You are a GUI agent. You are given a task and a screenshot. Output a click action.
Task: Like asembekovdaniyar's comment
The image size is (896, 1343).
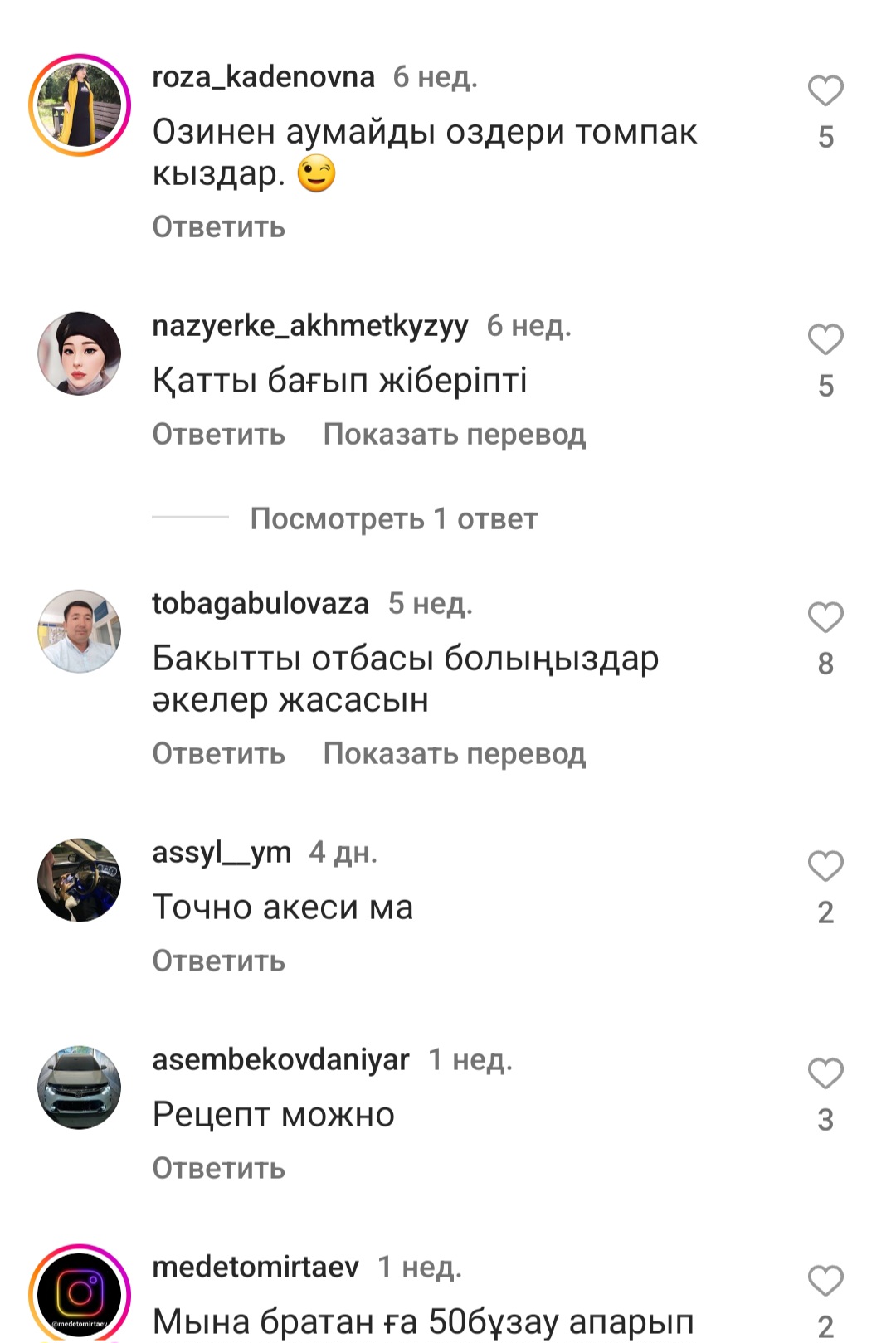coord(825,1074)
